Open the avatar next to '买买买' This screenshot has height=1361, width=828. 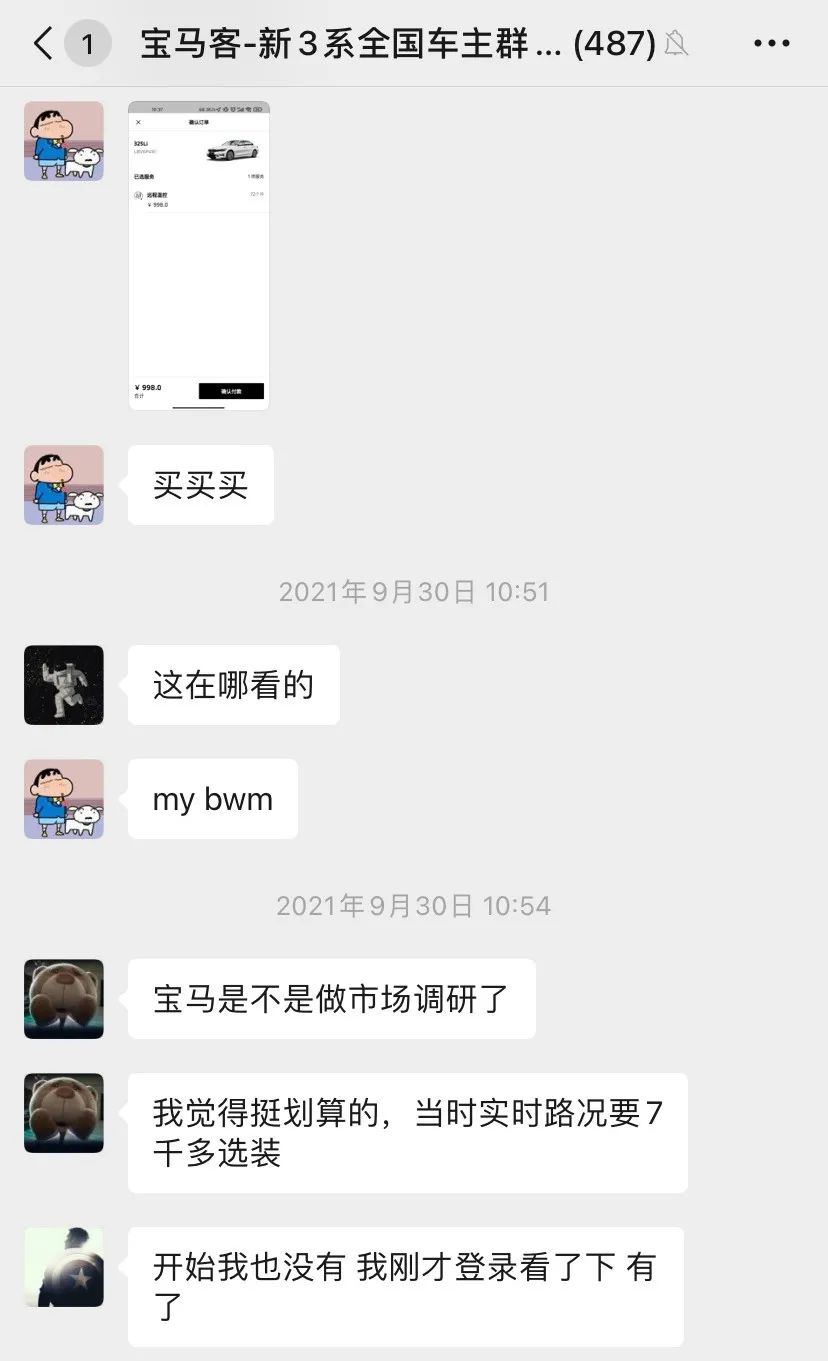click(x=64, y=485)
